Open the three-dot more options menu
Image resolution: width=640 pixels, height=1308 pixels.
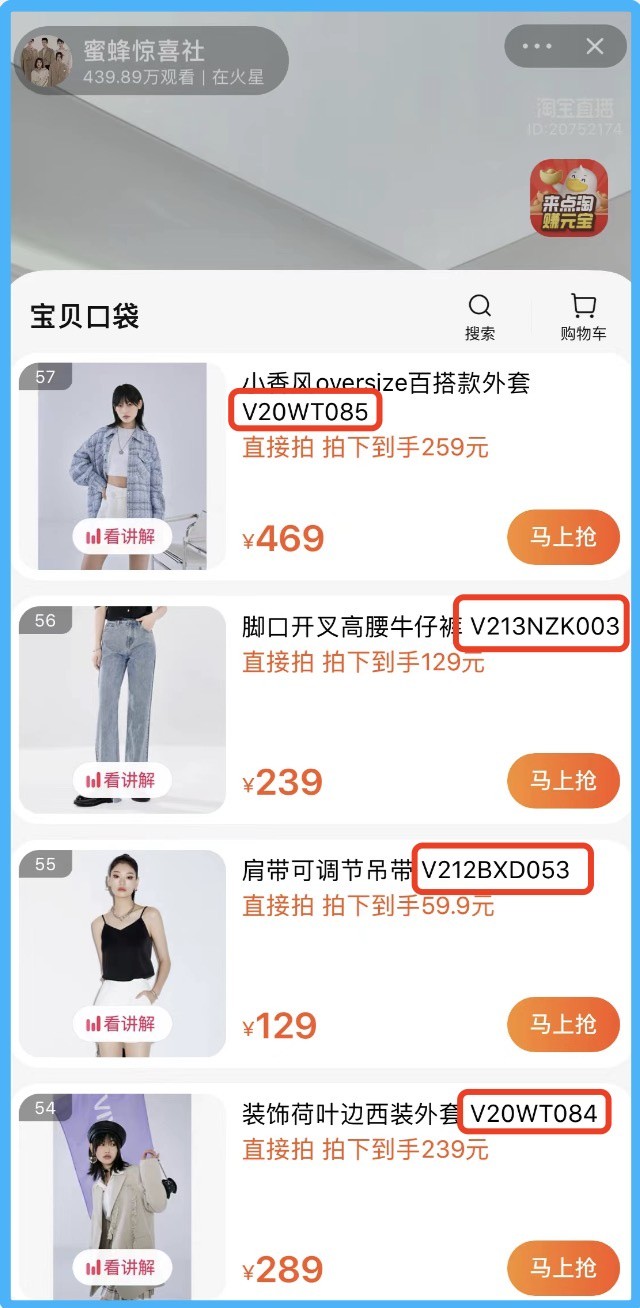pos(537,46)
